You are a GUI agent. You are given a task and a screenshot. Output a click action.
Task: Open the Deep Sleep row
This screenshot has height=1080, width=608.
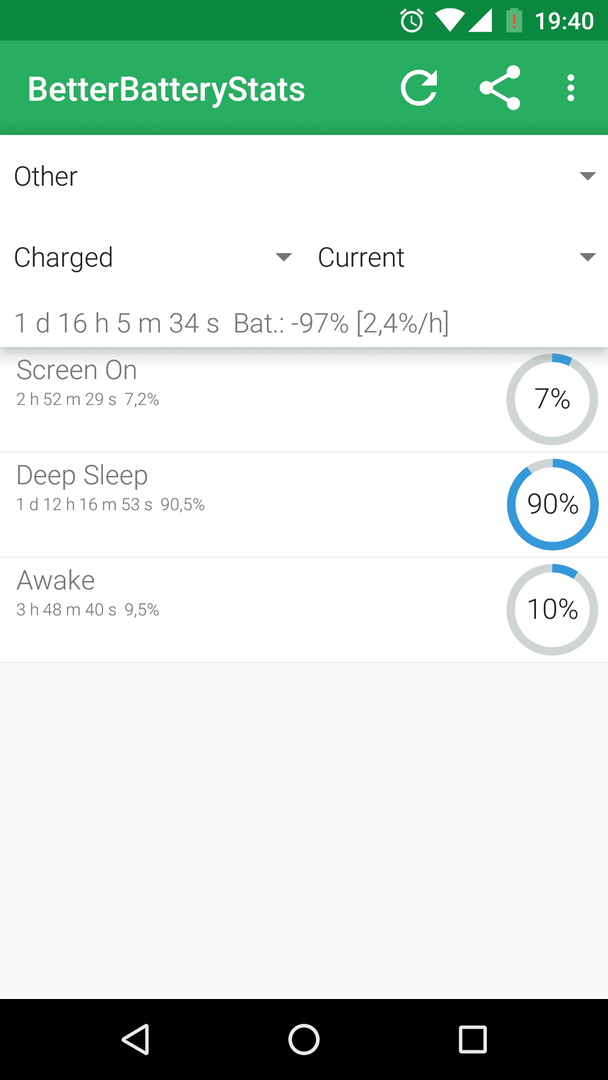pos(304,505)
